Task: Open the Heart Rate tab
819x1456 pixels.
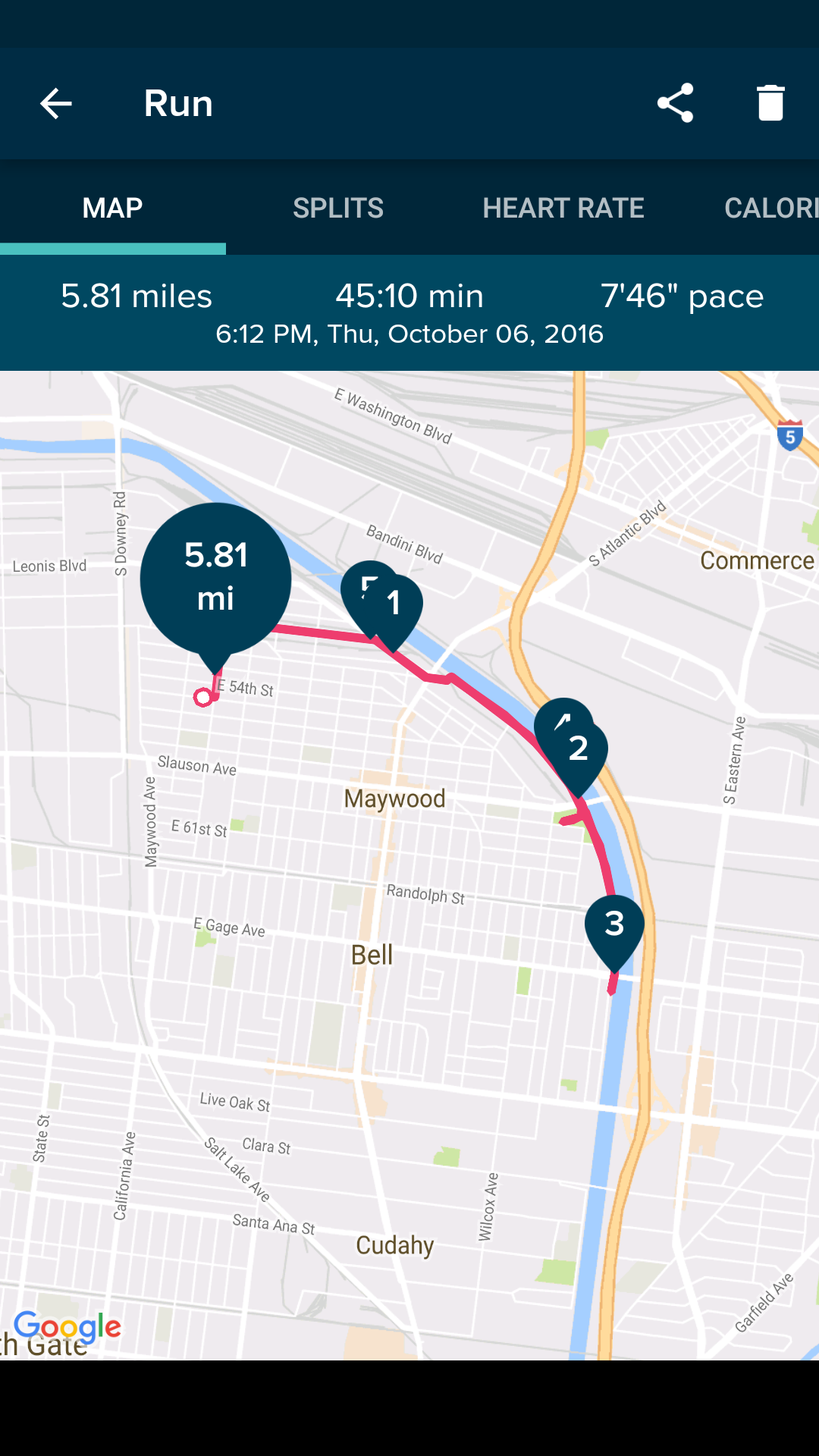Action: [563, 208]
